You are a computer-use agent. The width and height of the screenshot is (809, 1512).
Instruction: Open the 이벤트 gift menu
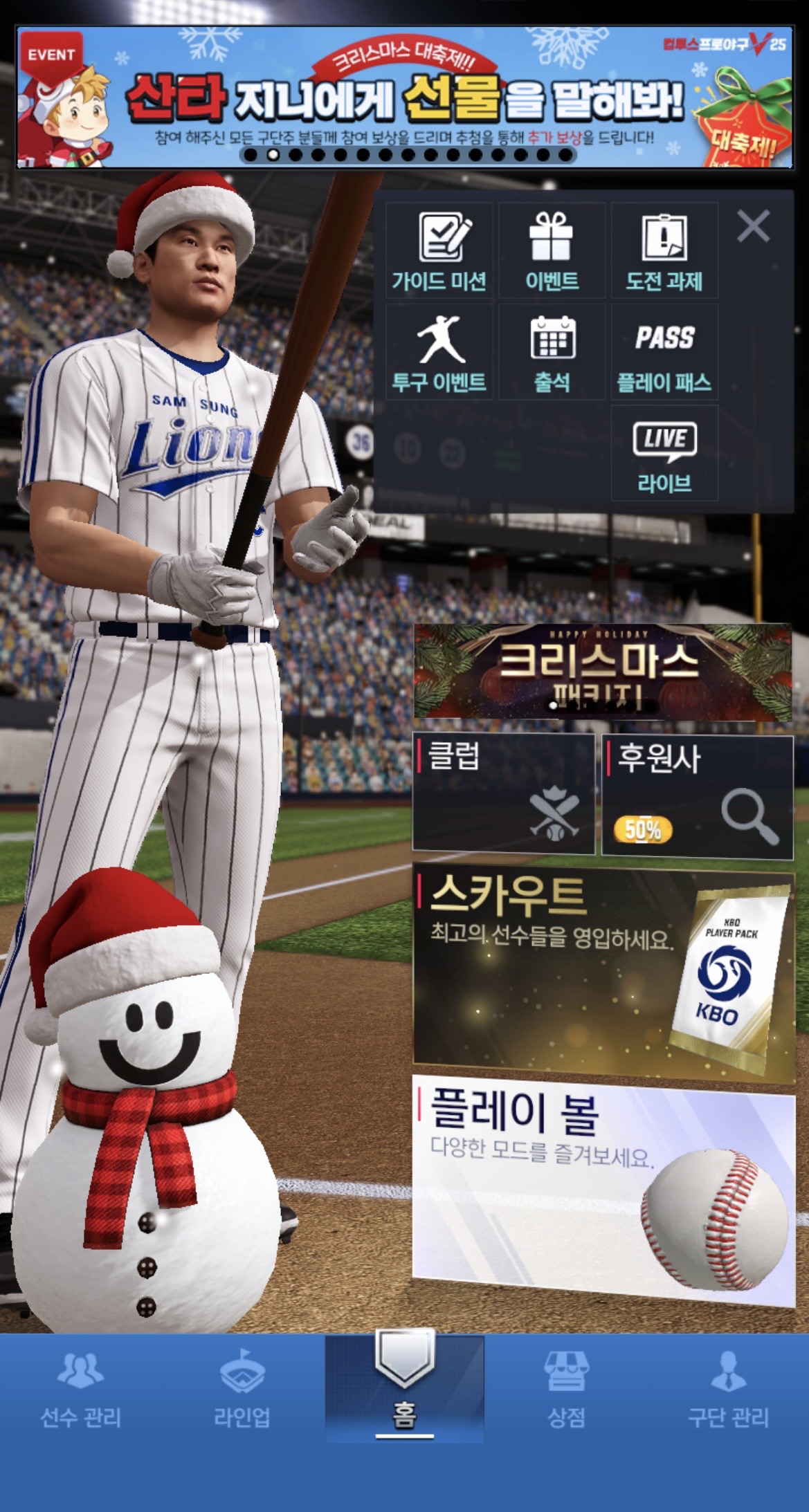click(552, 252)
